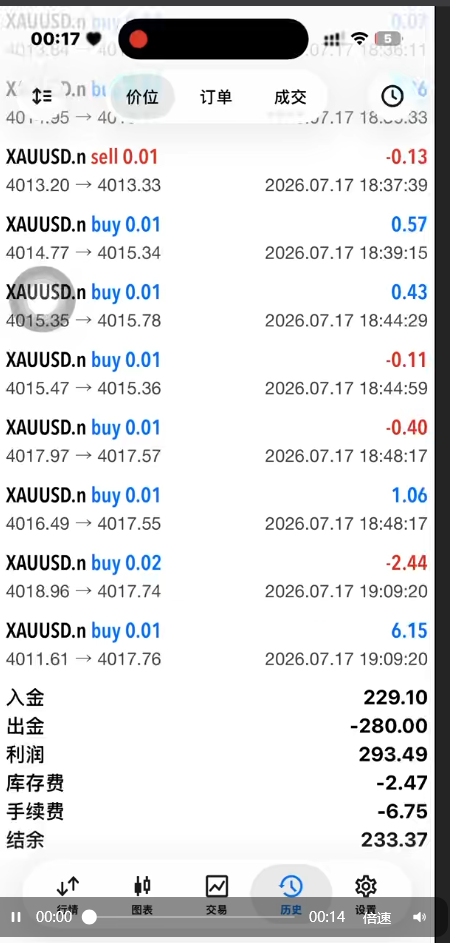Switch to the 价位 tab

pyautogui.click(x=143, y=97)
